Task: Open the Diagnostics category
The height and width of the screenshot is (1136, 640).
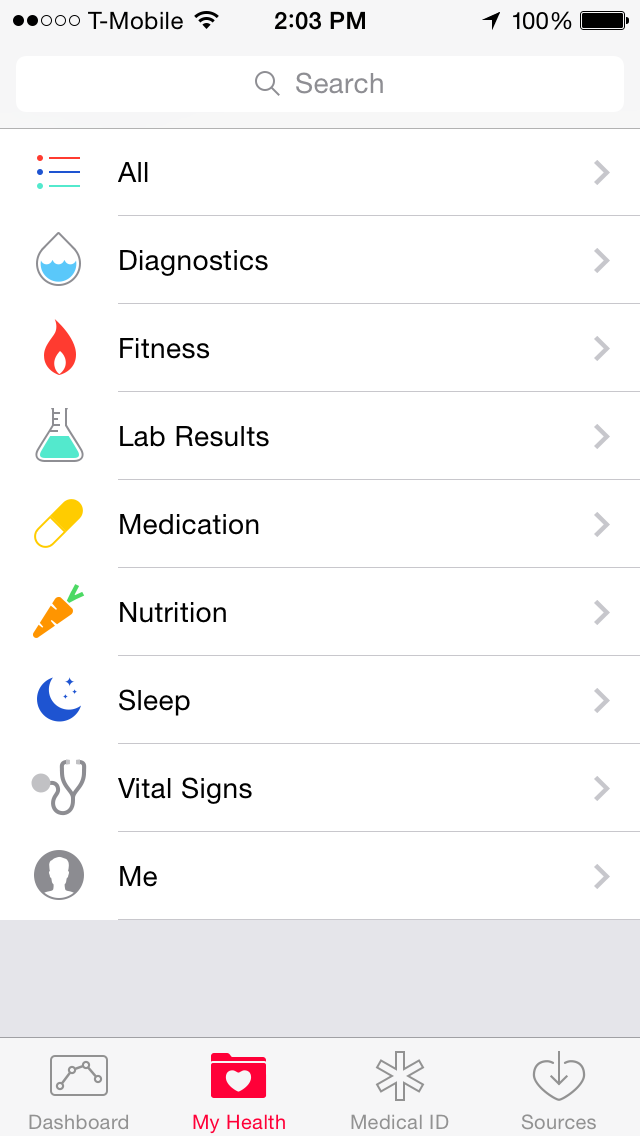Action: click(x=320, y=260)
